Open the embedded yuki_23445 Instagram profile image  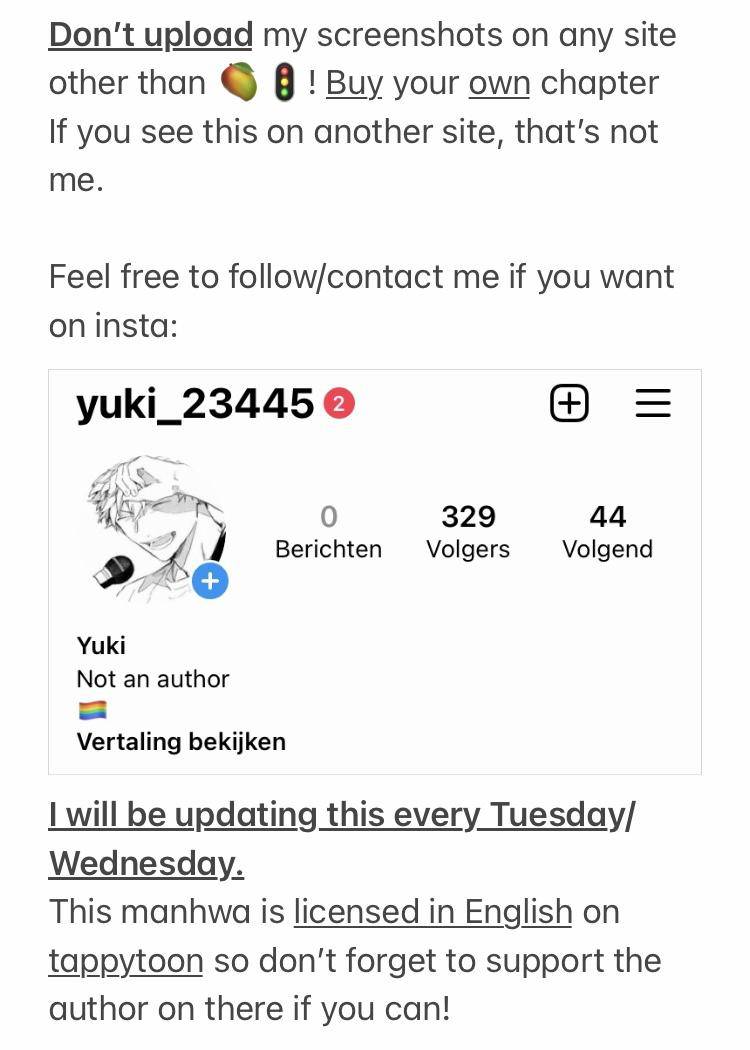pos(374,571)
